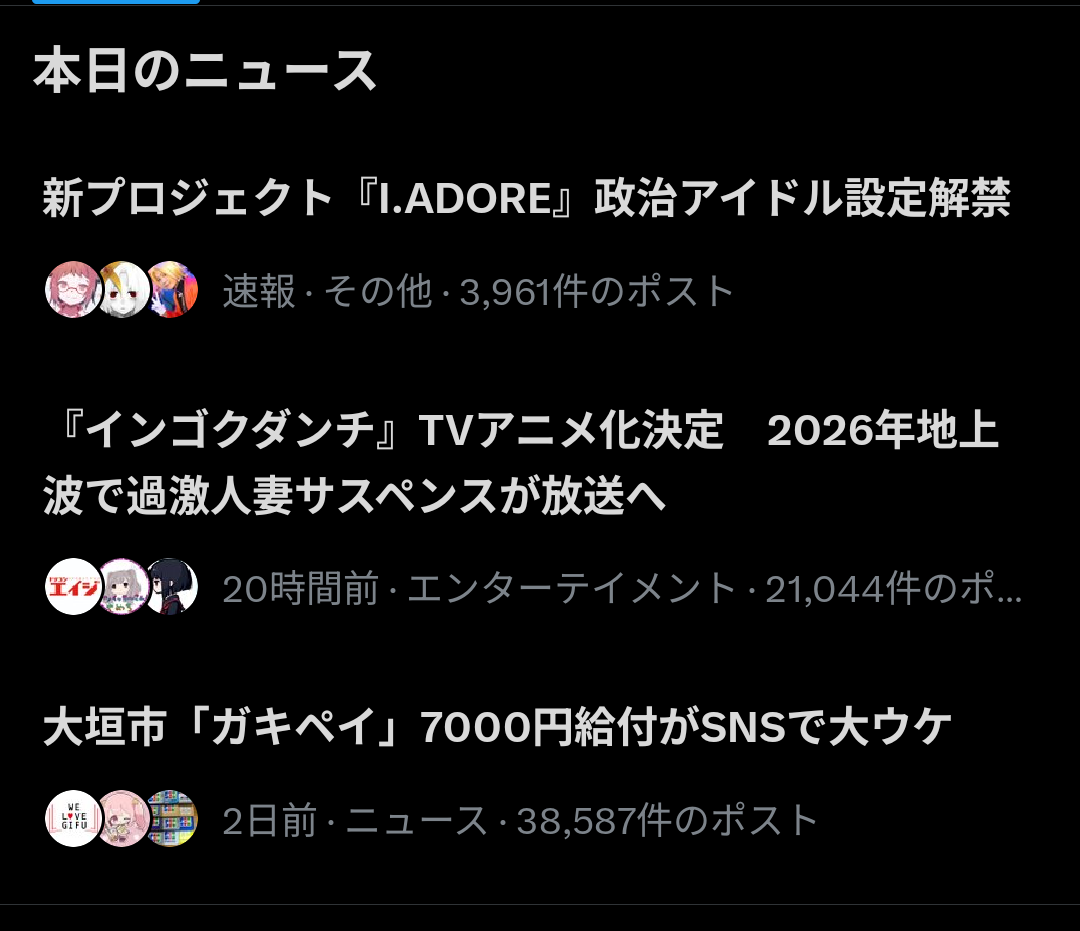
Task: Open the I.ADORE political idol news story
Action: pos(526,199)
